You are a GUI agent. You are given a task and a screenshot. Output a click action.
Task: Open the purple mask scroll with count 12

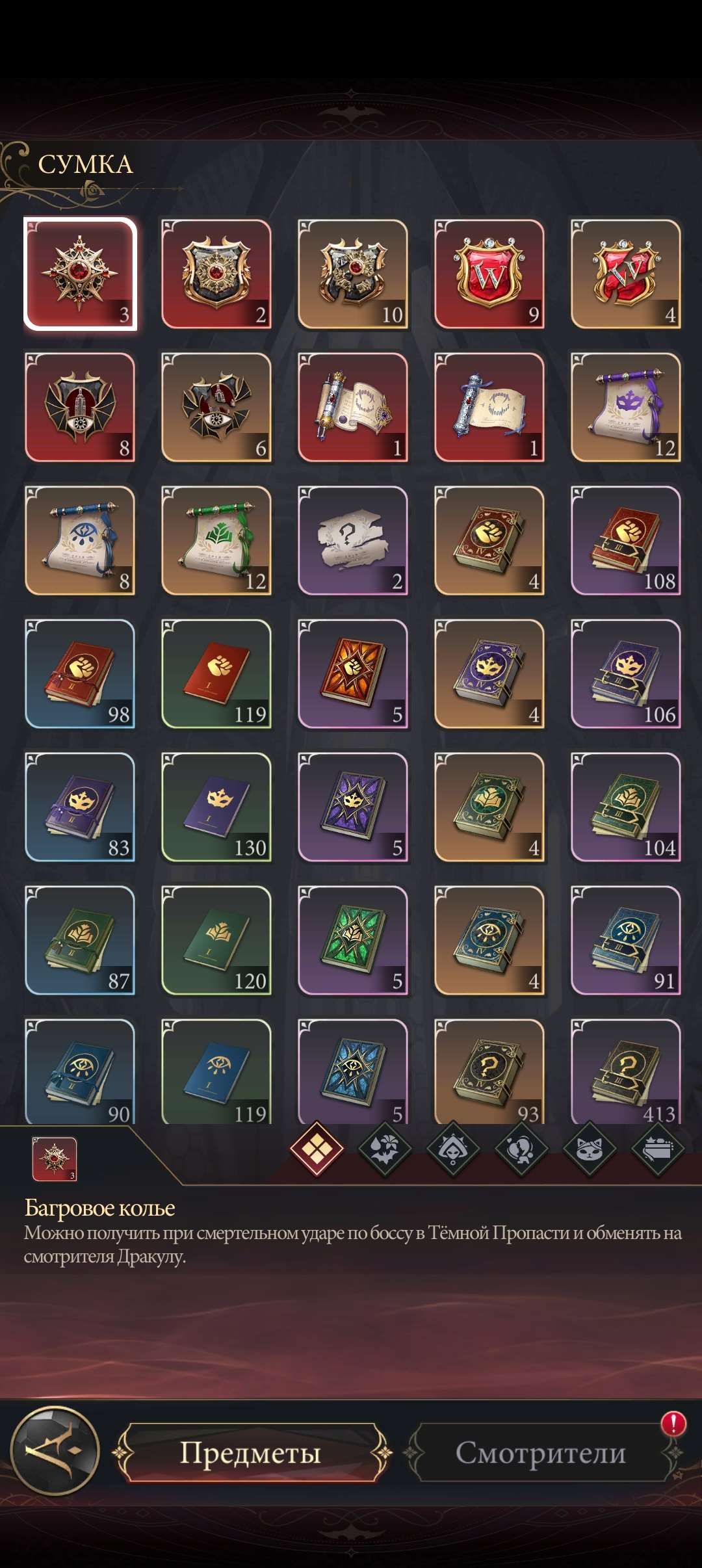pyautogui.click(x=625, y=407)
